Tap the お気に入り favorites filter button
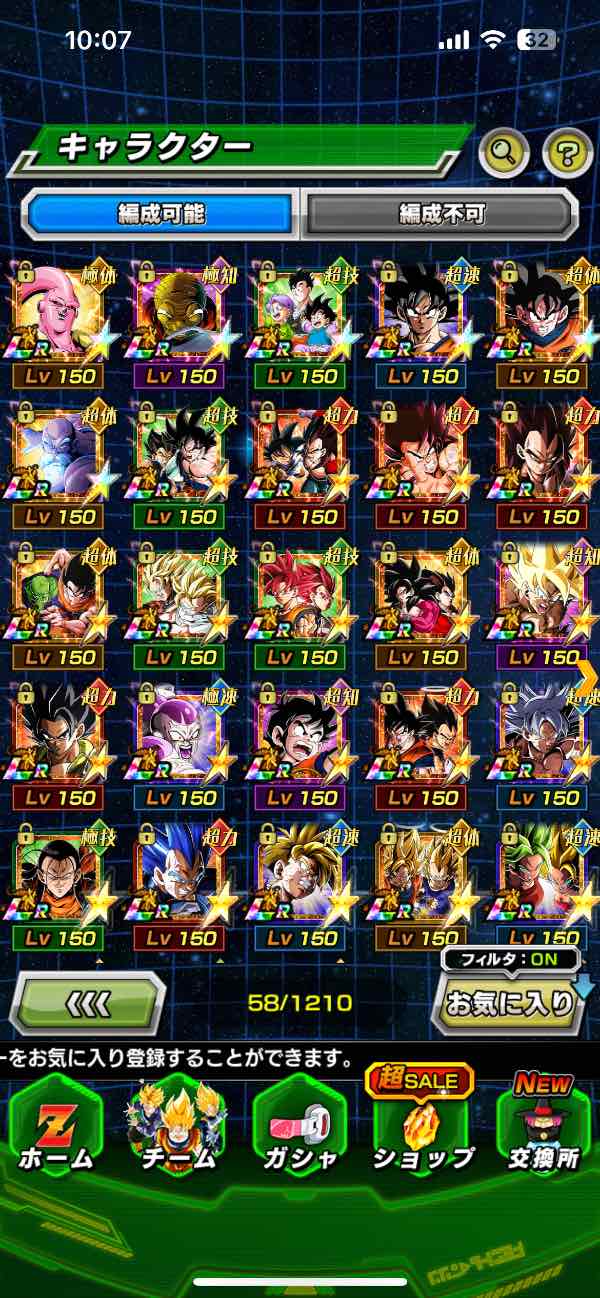 point(510,1002)
